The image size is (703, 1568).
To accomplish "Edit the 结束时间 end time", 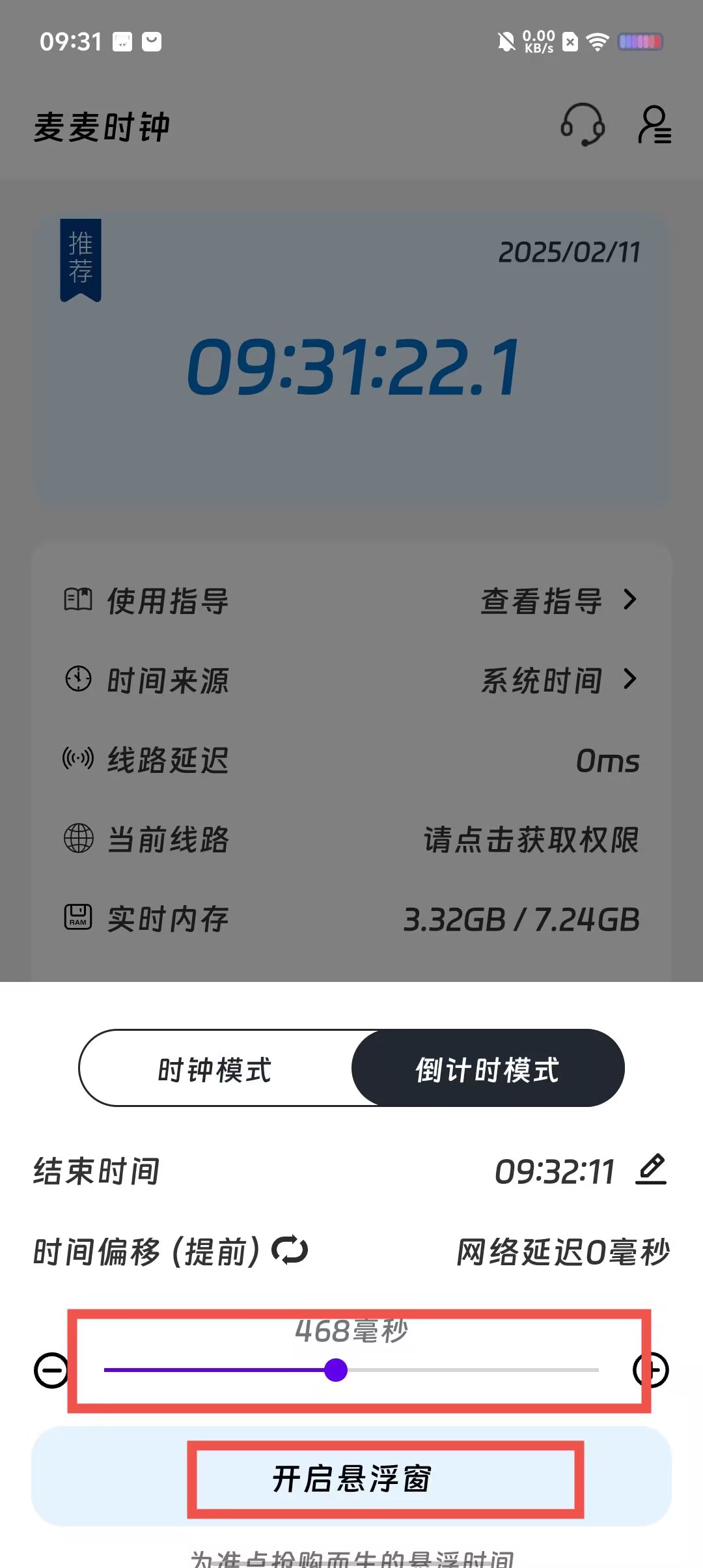I will coord(651,1170).
